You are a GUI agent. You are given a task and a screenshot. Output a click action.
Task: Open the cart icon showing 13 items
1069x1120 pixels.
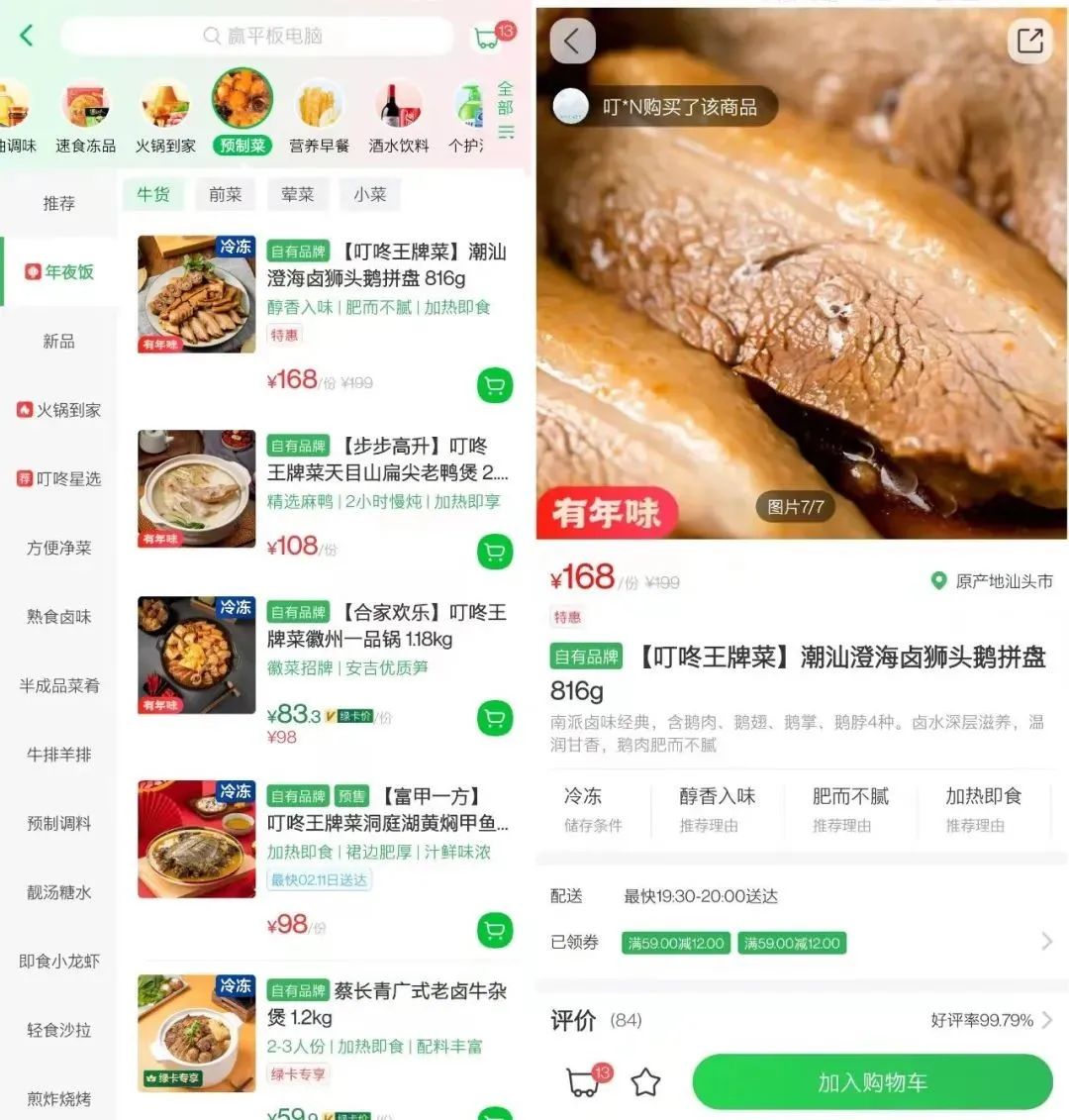coord(487,36)
